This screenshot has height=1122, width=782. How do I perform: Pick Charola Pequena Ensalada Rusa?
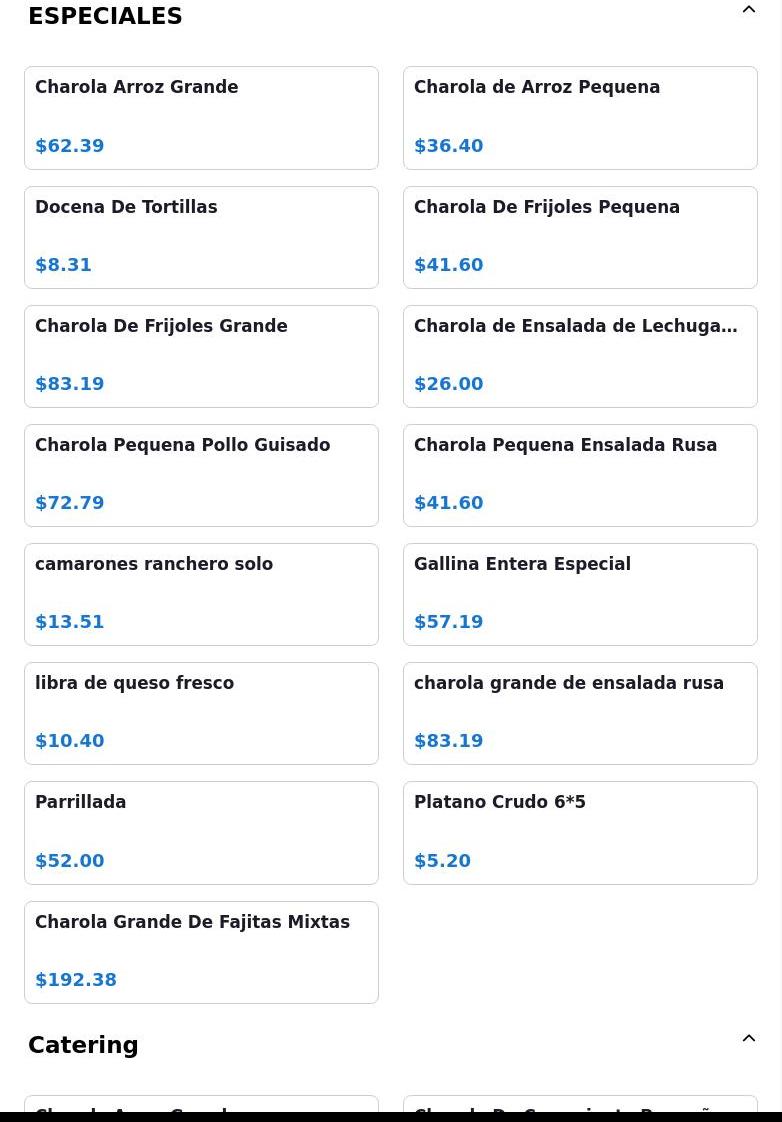(580, 475)
